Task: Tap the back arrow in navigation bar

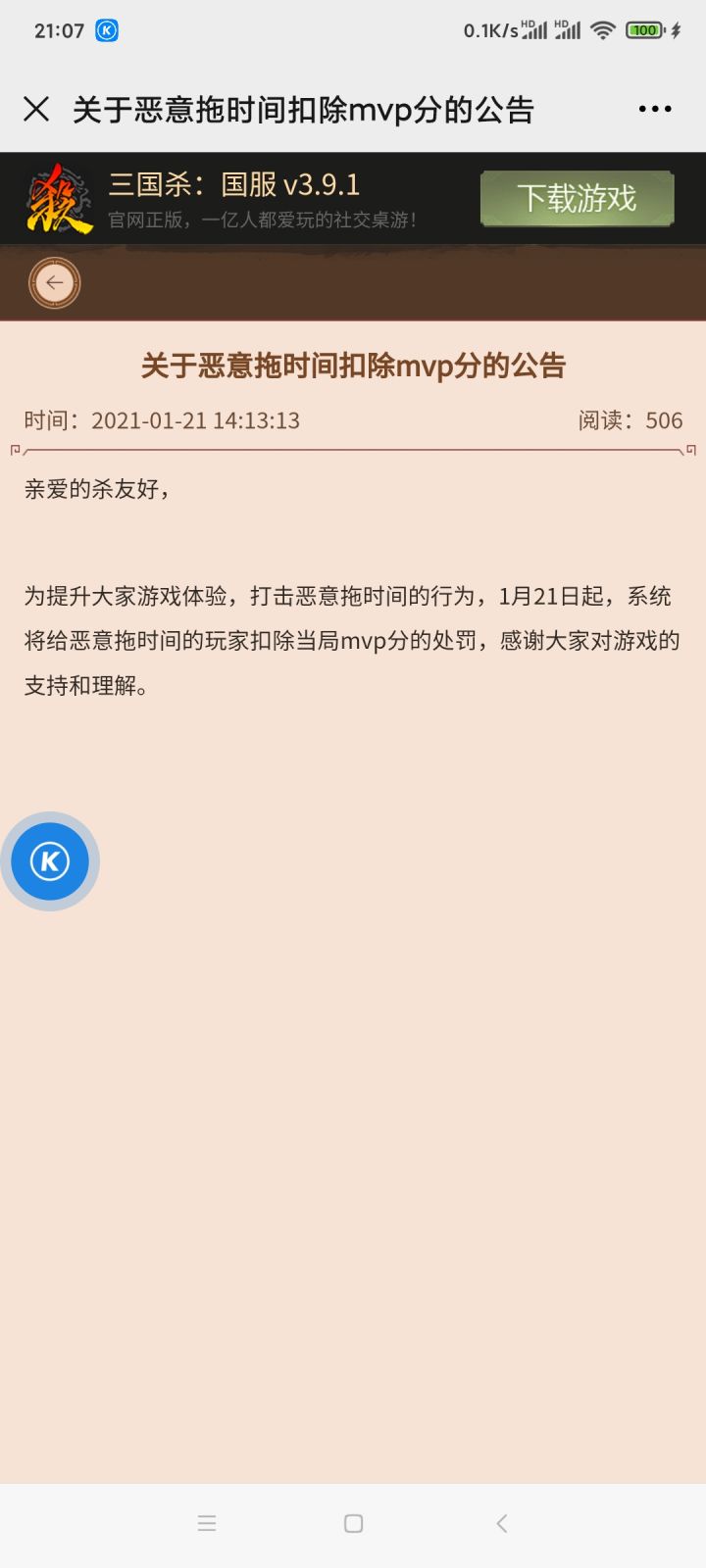Action: pos(501,1523)
